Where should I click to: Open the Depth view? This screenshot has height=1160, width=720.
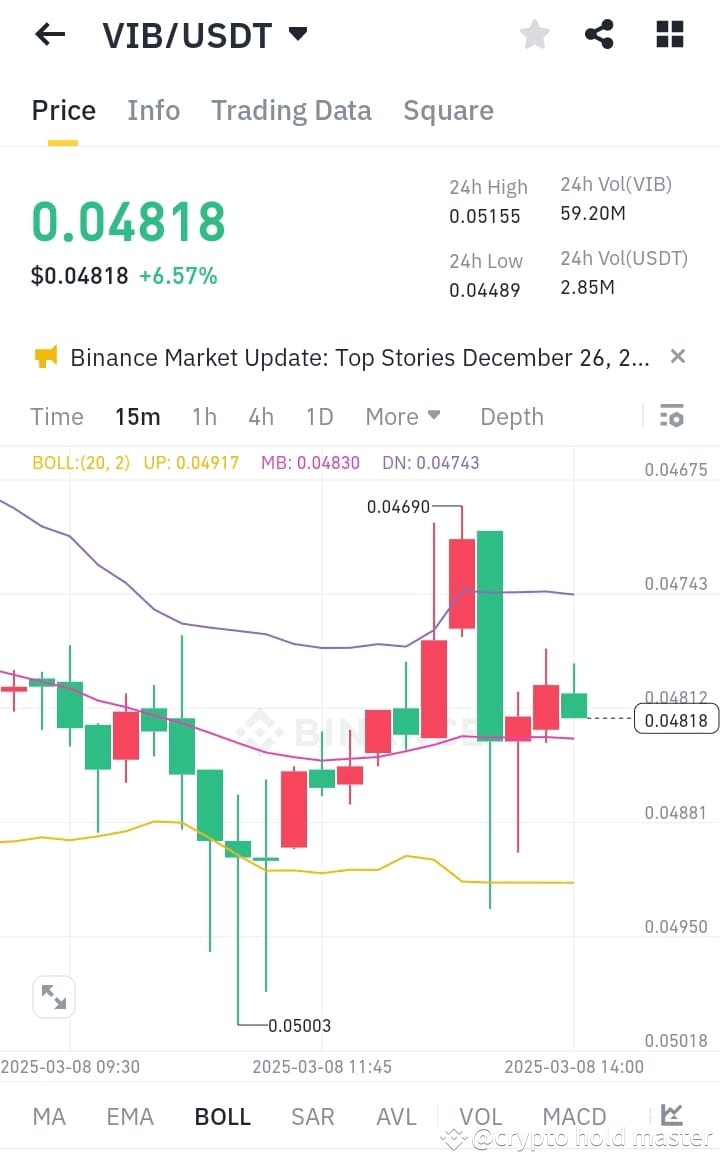click(x=511, y=416)
